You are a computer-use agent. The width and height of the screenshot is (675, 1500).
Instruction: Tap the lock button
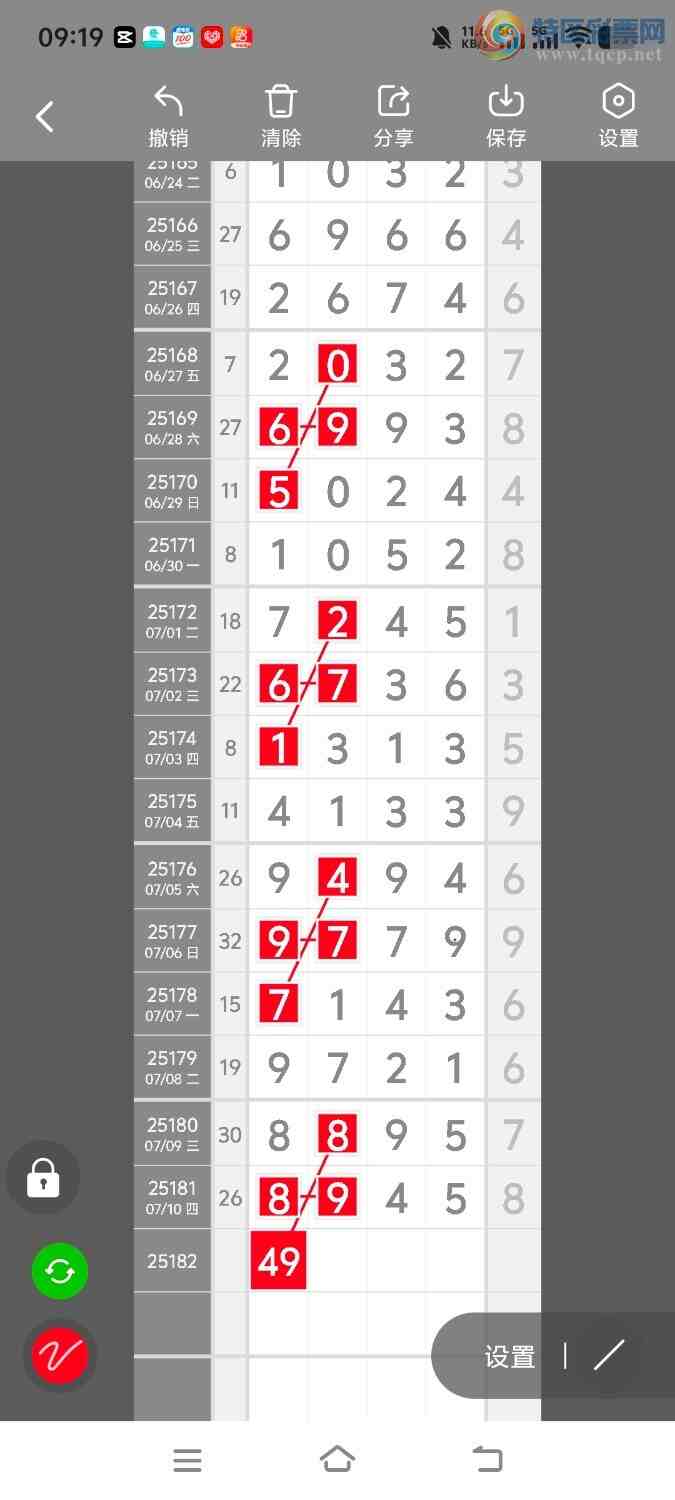[43, 1178]
